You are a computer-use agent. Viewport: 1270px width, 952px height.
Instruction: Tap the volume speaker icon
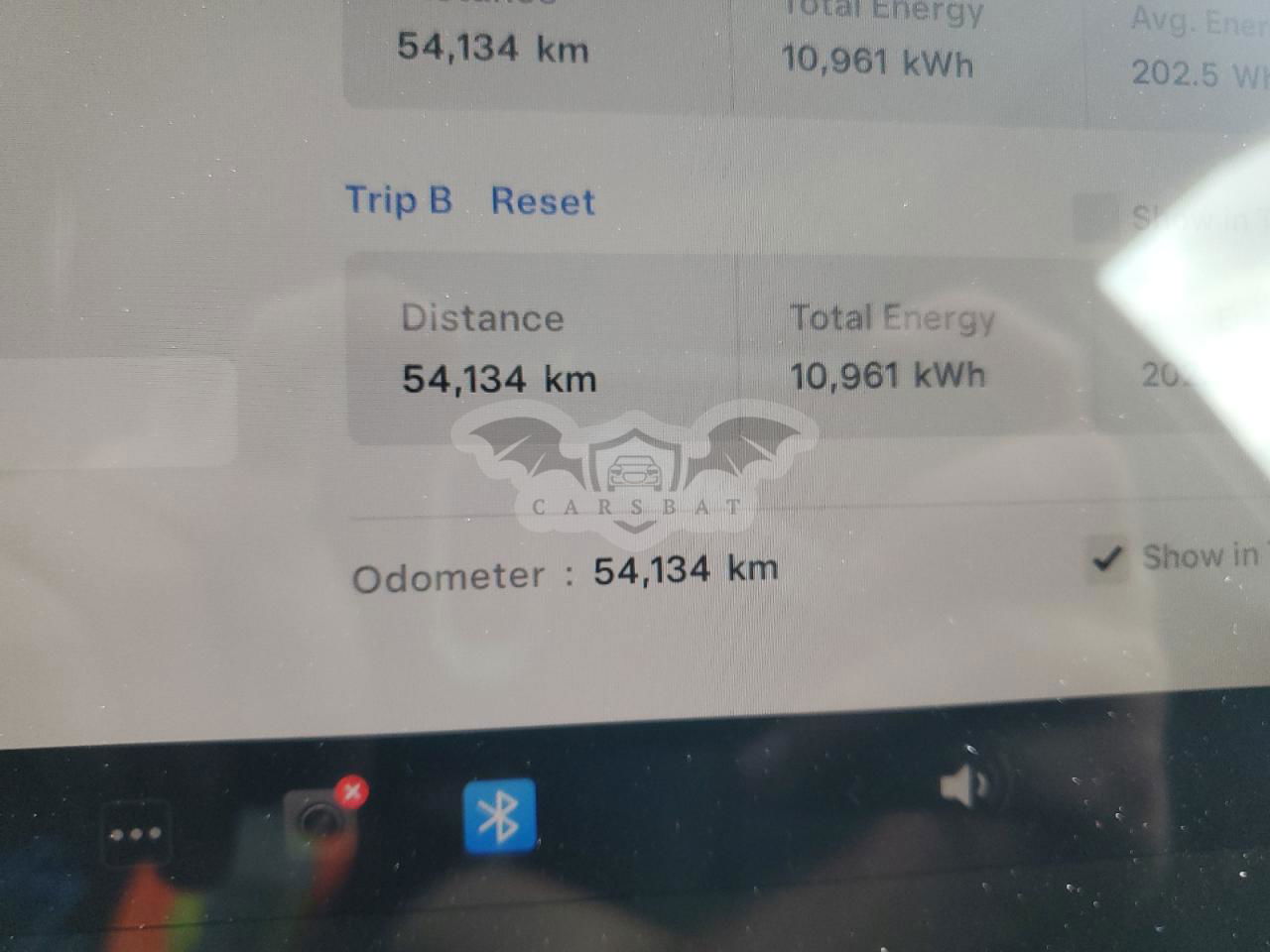[962, 786]
